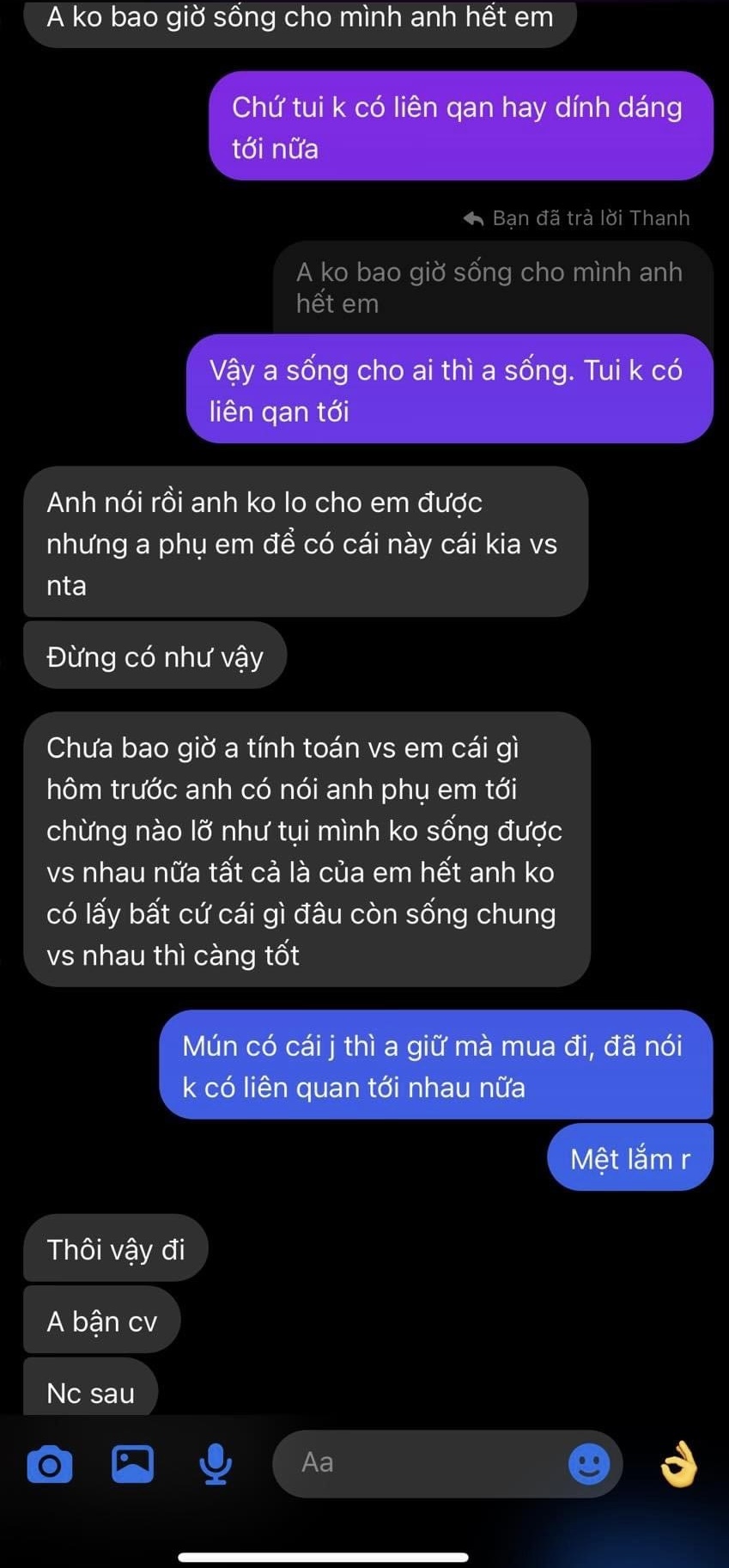729x1568 pixels.
Task: Record a voice message with microphone
Action: pos(216,1464)
